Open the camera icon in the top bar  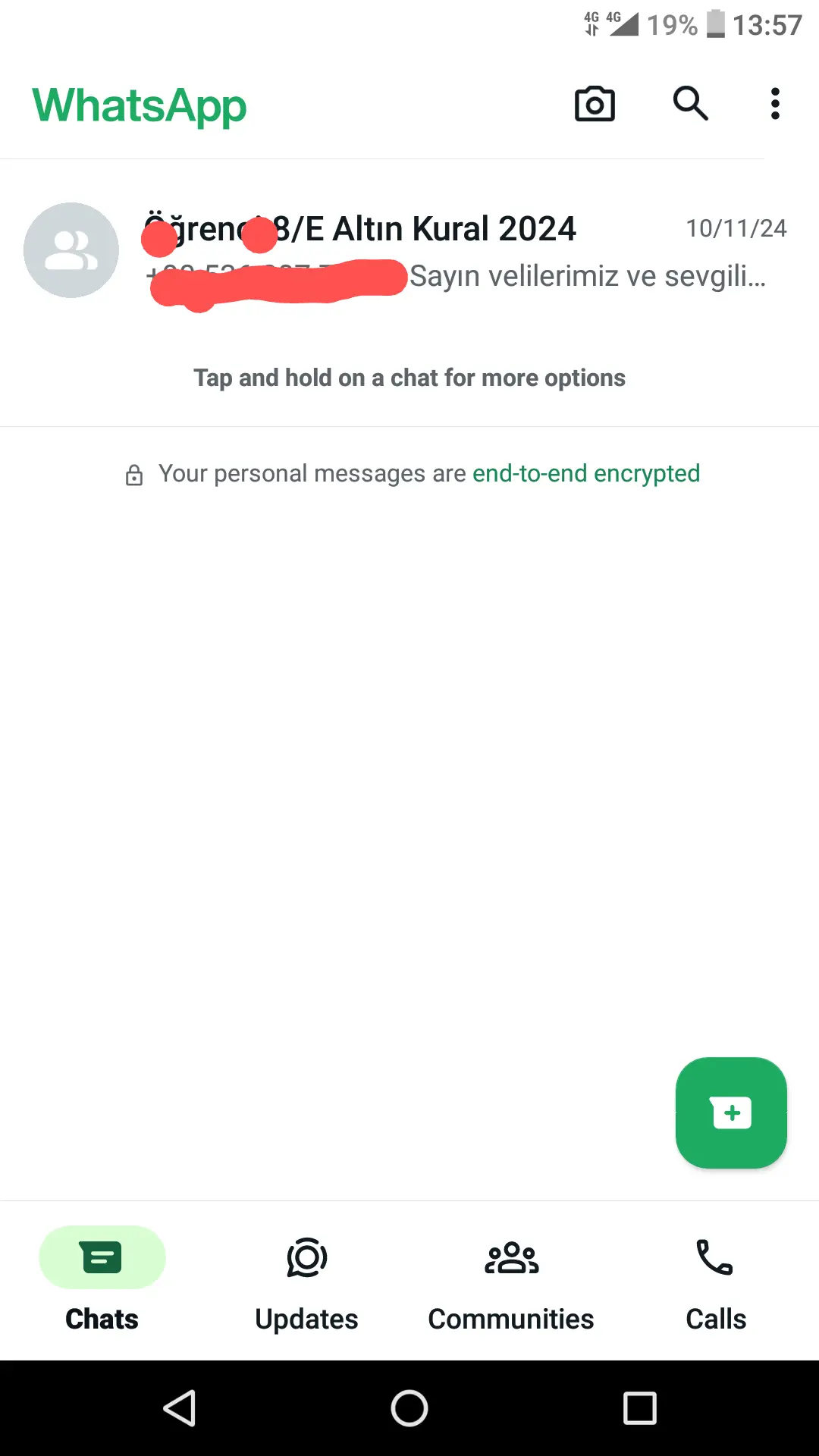point(595,104)
